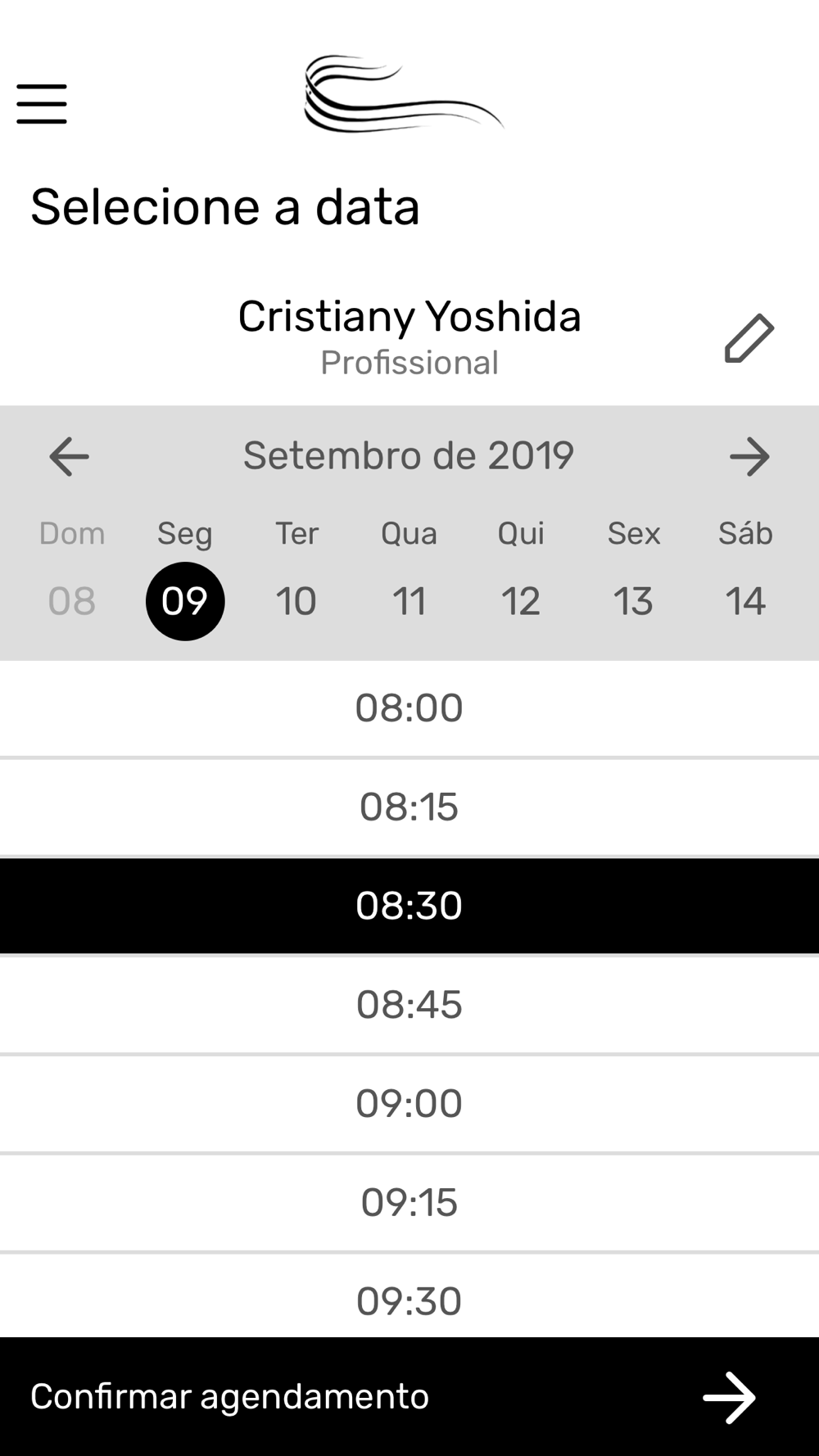Open the hamburger menu

(42, 104)
